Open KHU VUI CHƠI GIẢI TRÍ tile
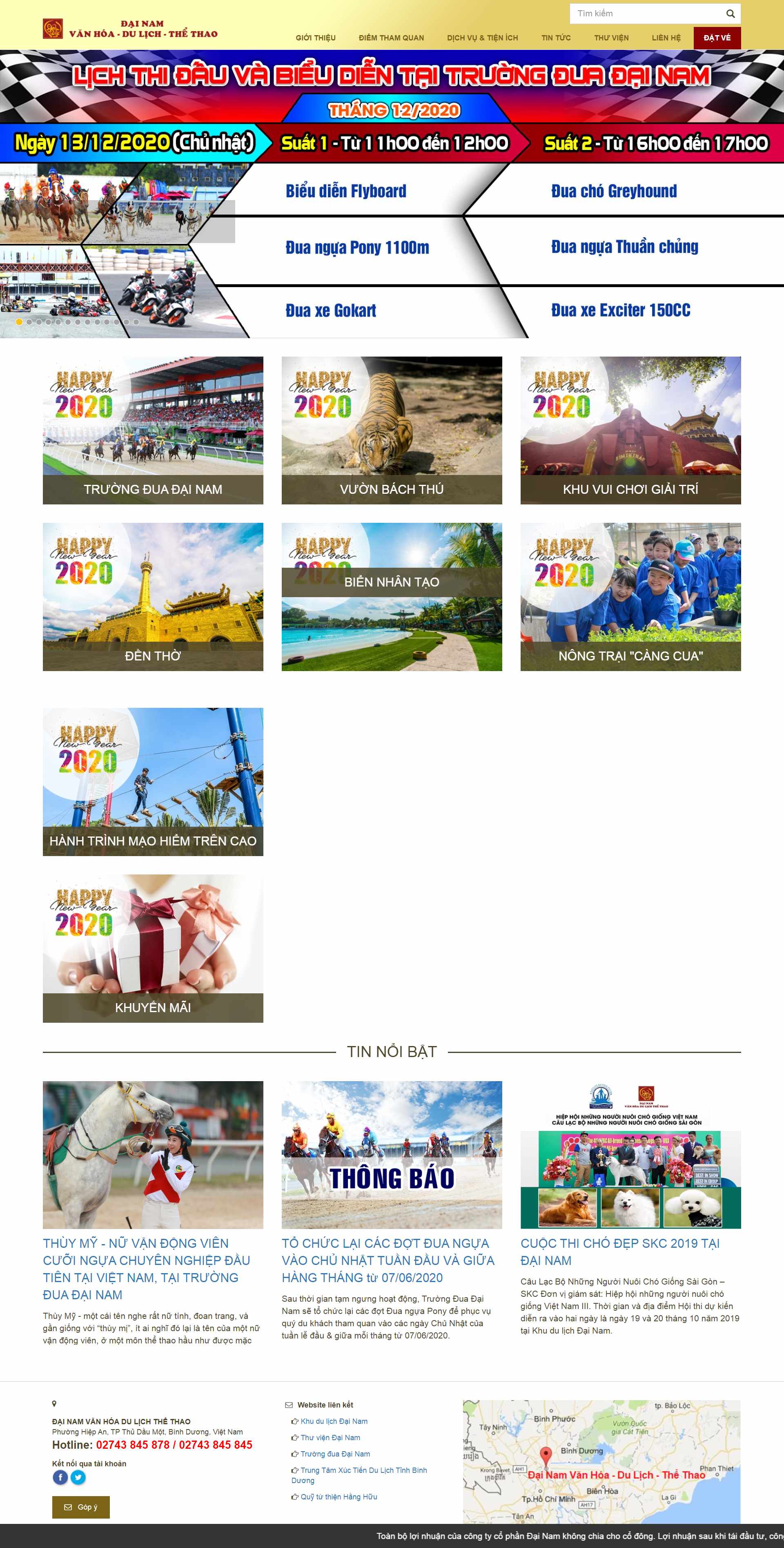This screenshot has width=784, height=1548. 630,430
